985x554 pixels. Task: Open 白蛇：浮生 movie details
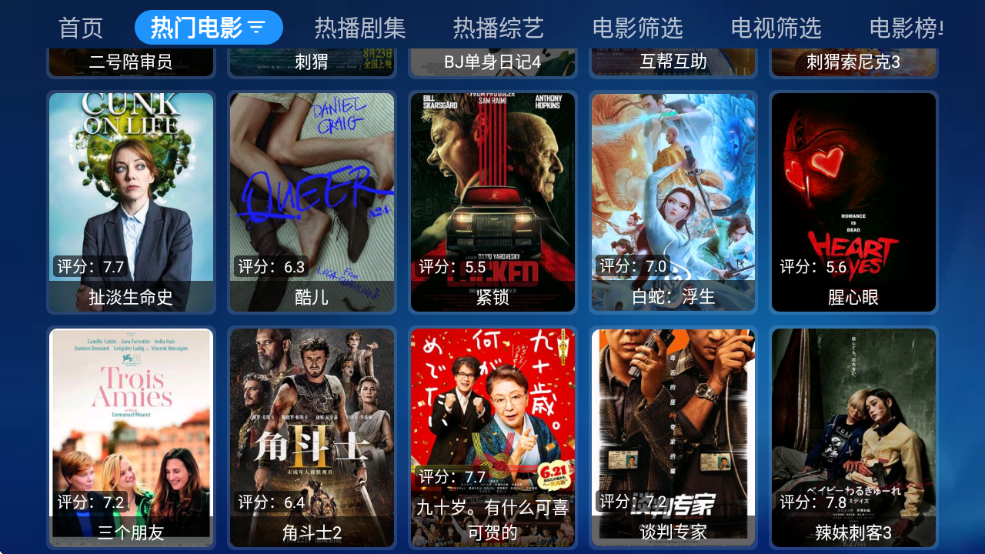(674, 200)
